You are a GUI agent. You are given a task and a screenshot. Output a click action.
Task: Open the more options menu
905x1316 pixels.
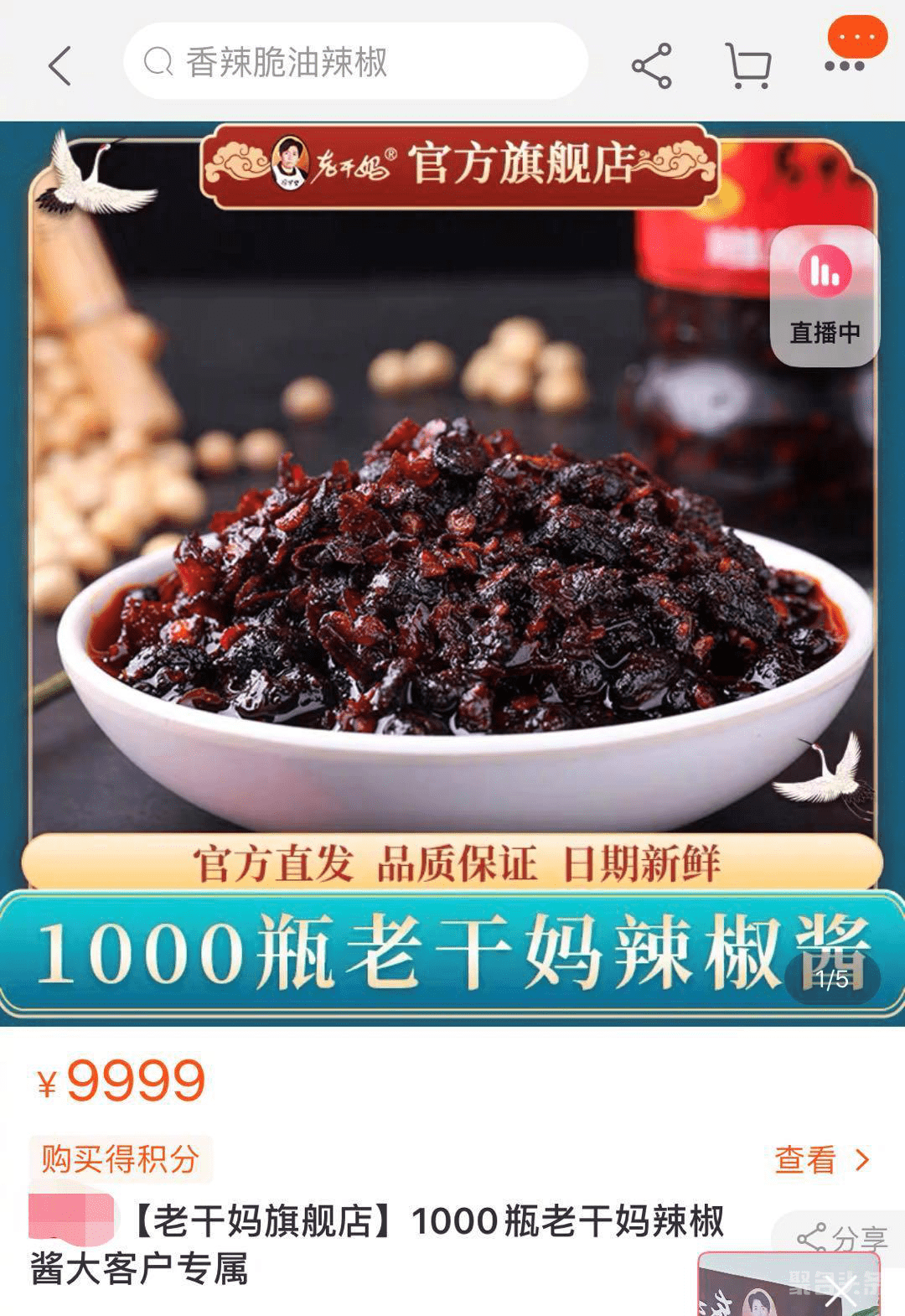coord(845,65)
